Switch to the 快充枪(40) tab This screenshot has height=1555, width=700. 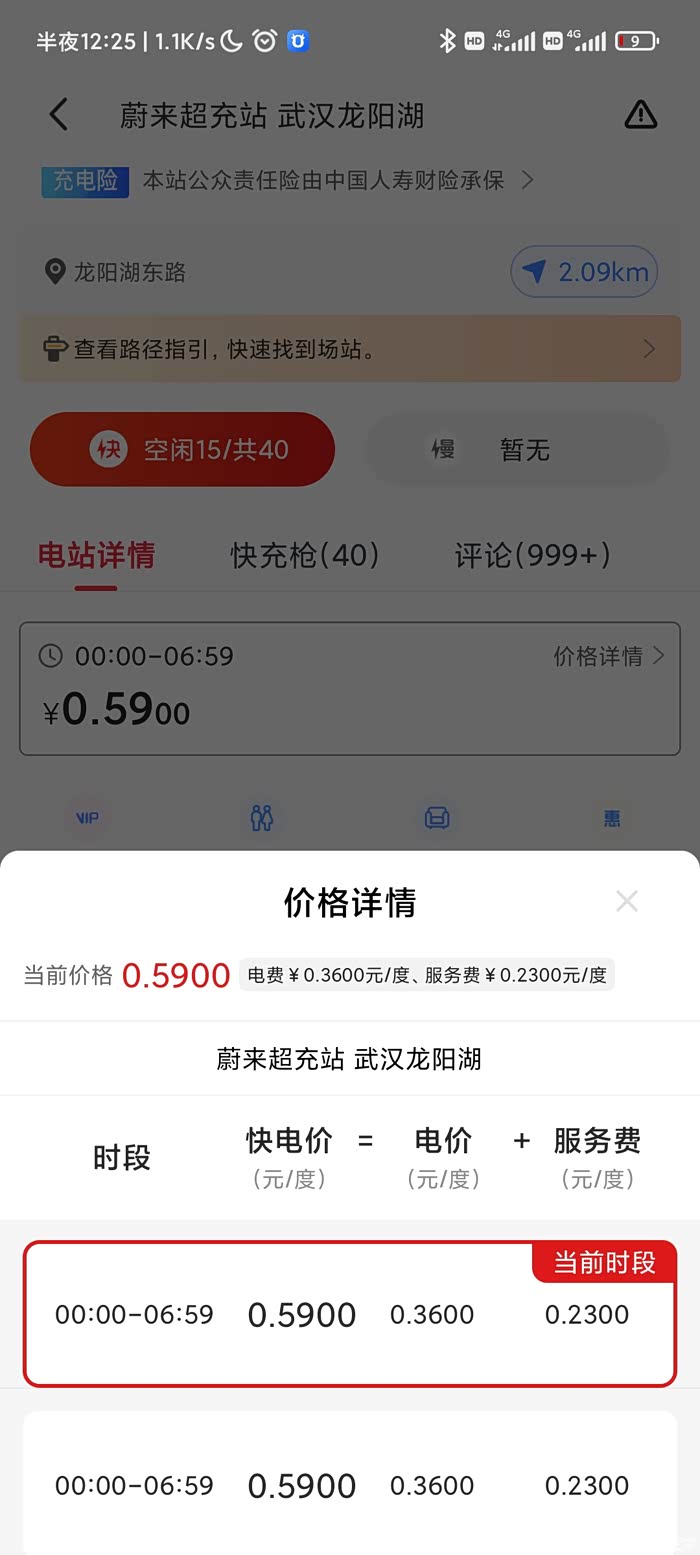click(305, 555)
